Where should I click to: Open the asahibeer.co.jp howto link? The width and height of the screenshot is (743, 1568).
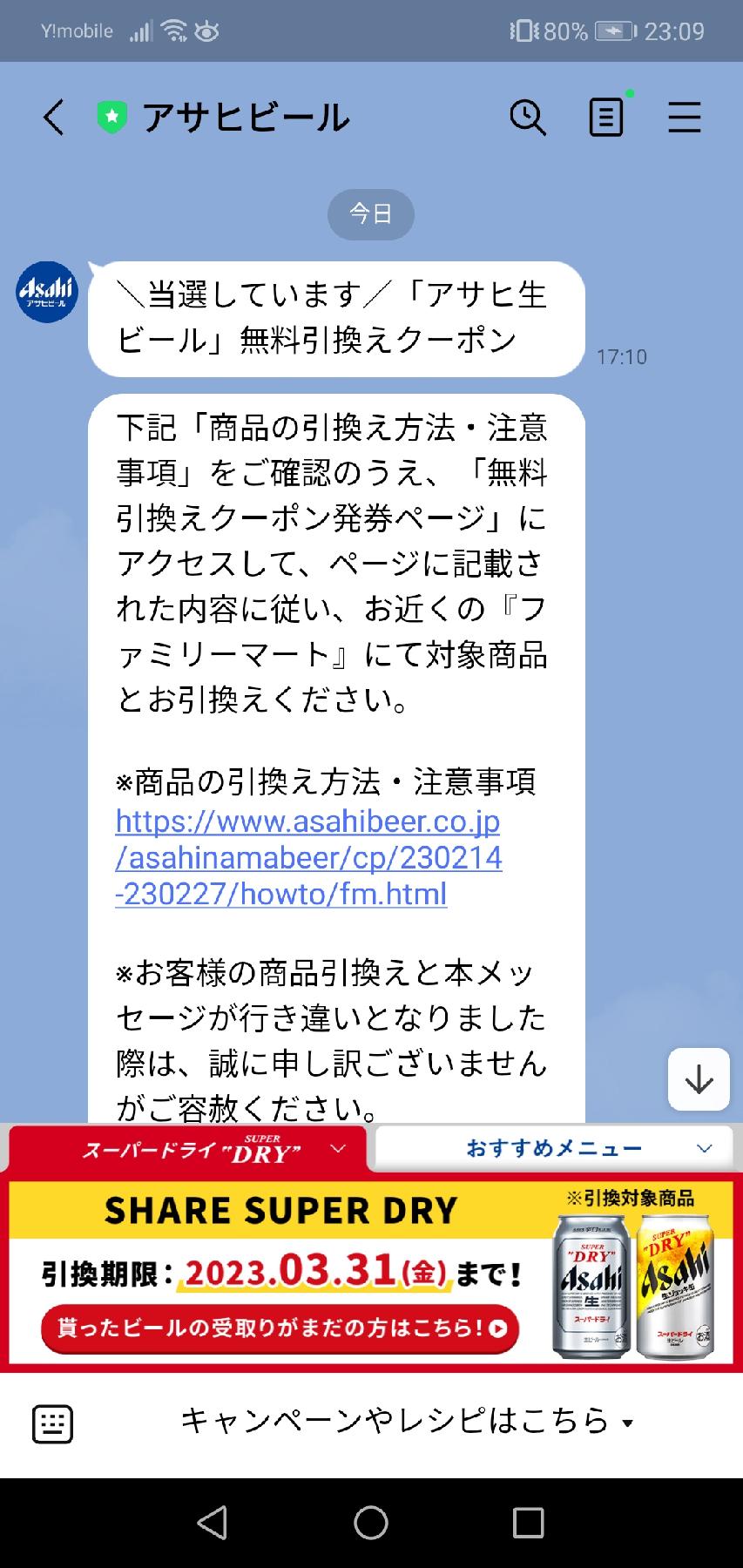[x=308, y=857]
